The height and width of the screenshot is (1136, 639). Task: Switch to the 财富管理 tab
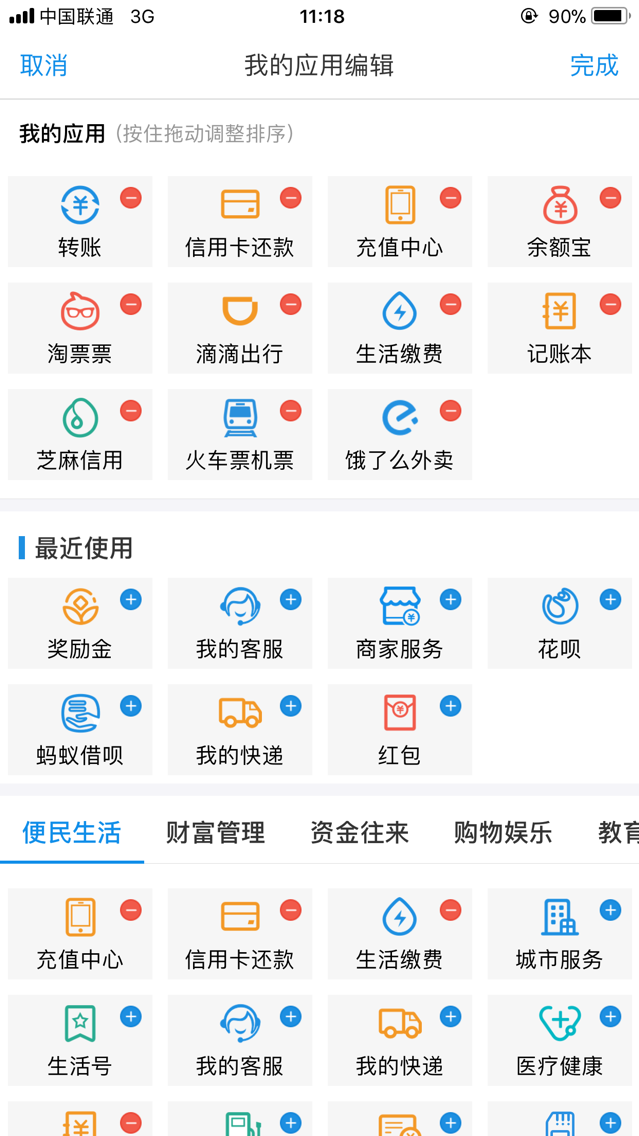(x=216, y=832)
